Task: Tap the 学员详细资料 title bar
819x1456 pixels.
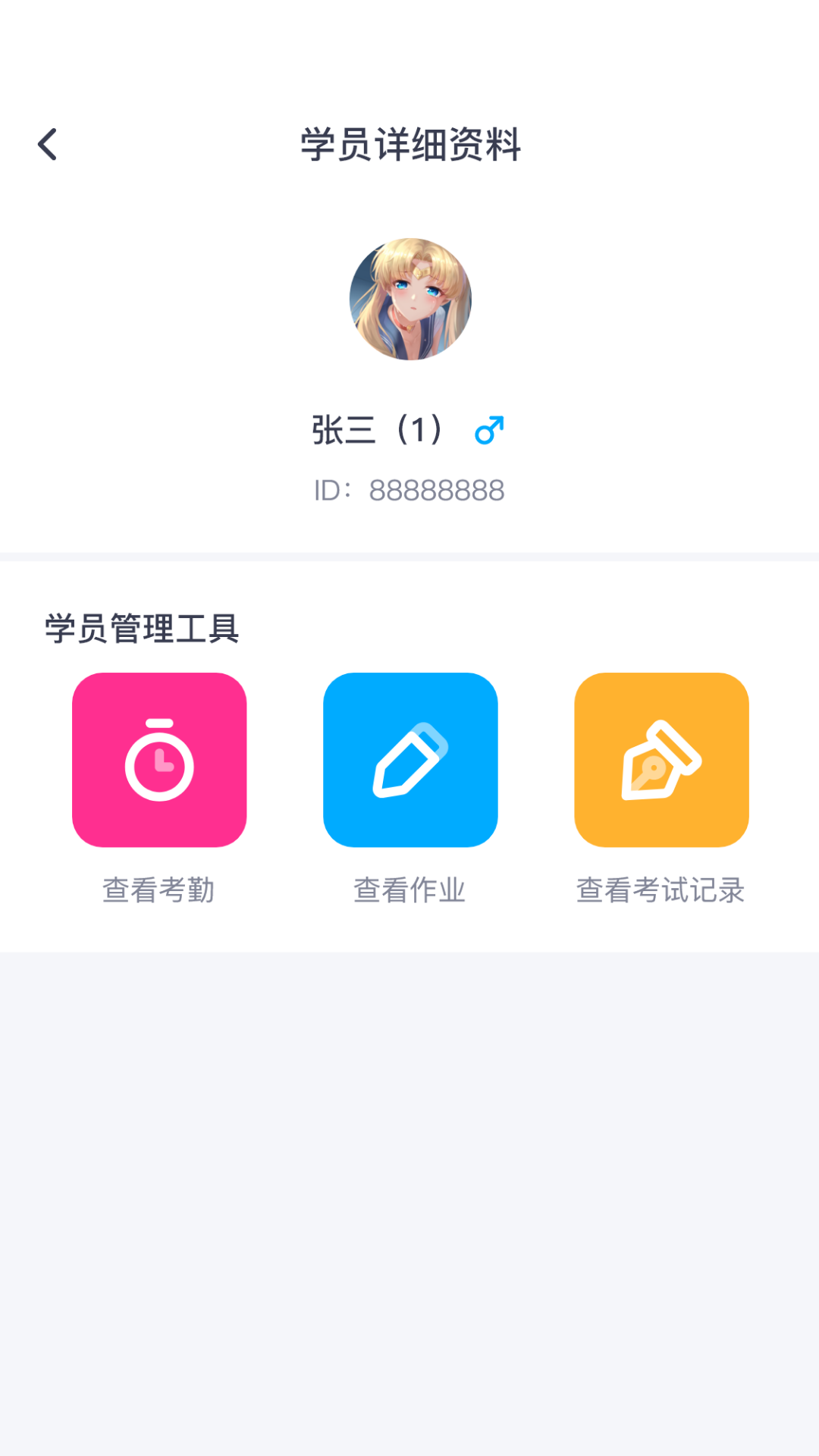Action: coord(409,144)
